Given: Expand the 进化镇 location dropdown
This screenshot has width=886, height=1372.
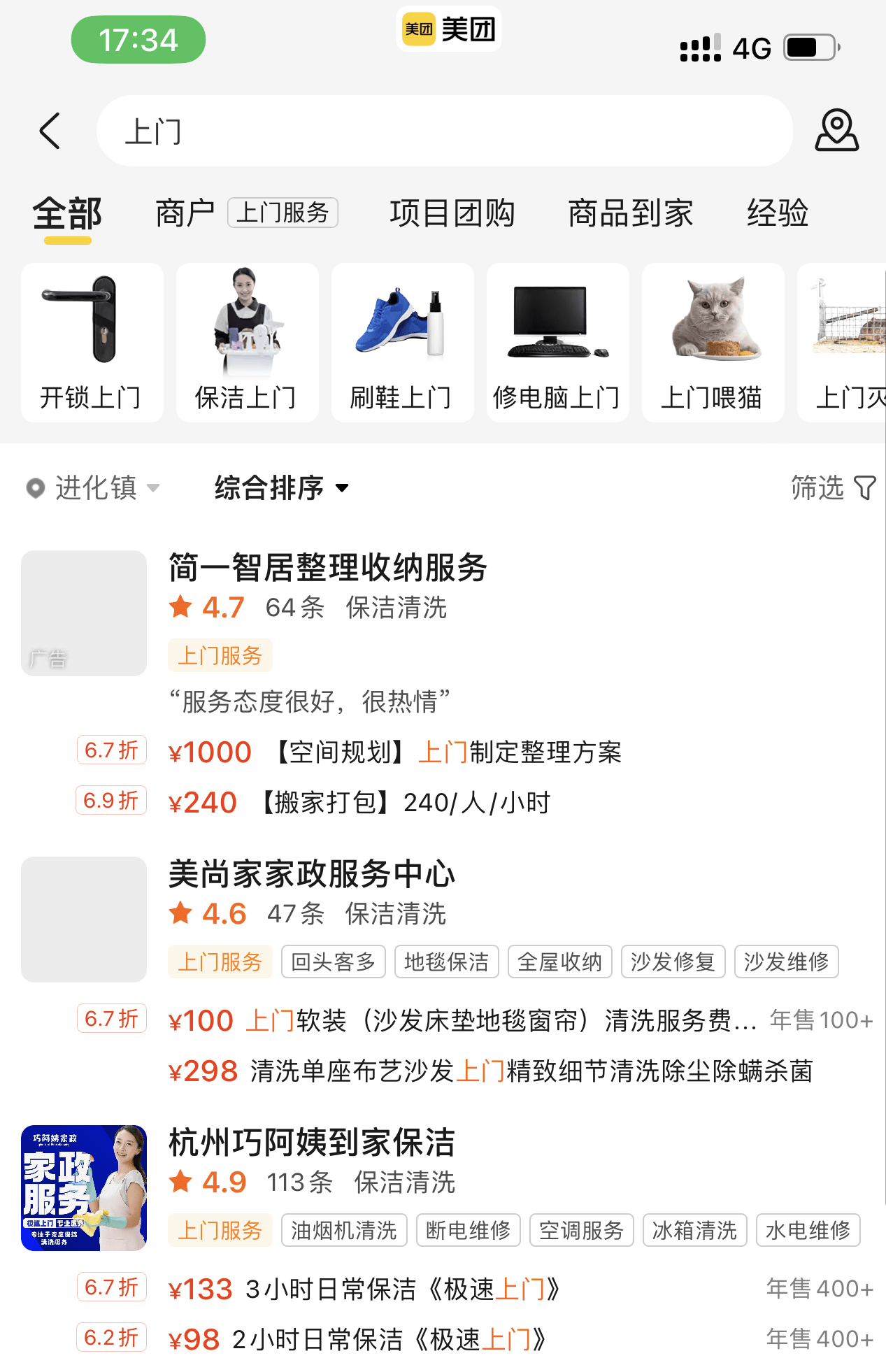Looking at the screenshot, I should click(94, 488).
